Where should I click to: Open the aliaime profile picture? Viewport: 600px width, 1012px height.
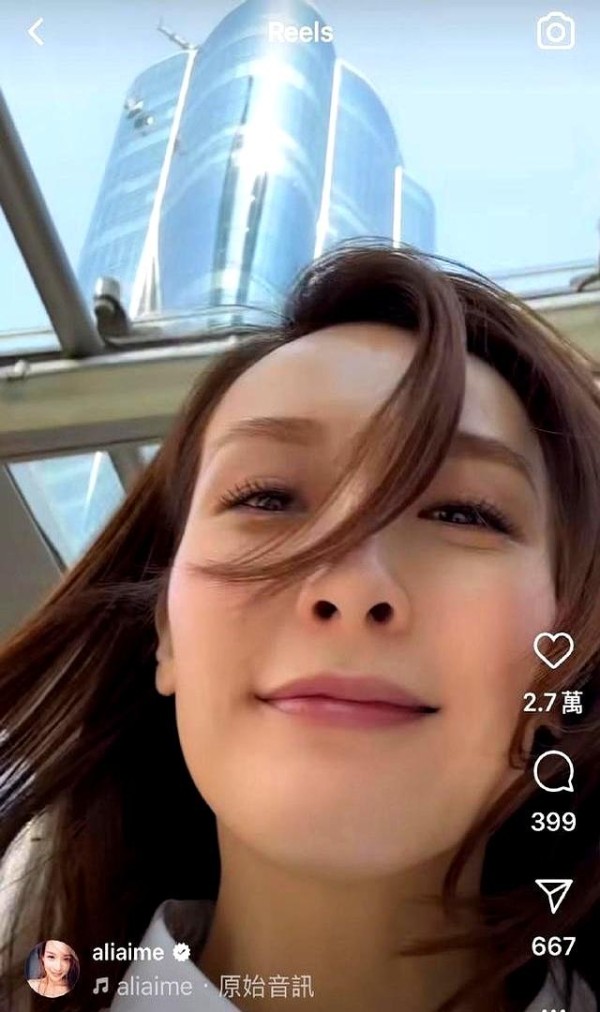(52, 969)
